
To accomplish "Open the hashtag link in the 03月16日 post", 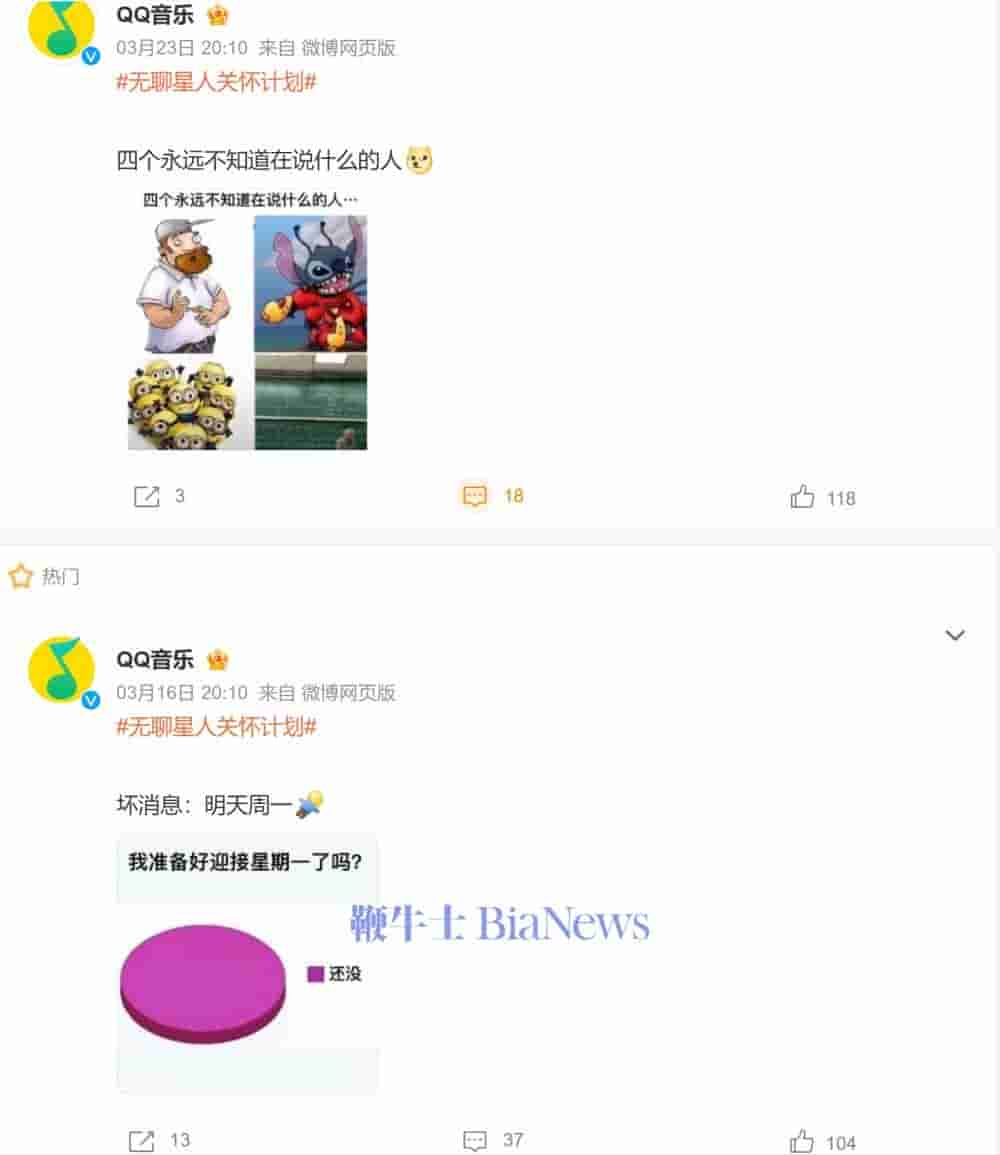I will (216, 727).
